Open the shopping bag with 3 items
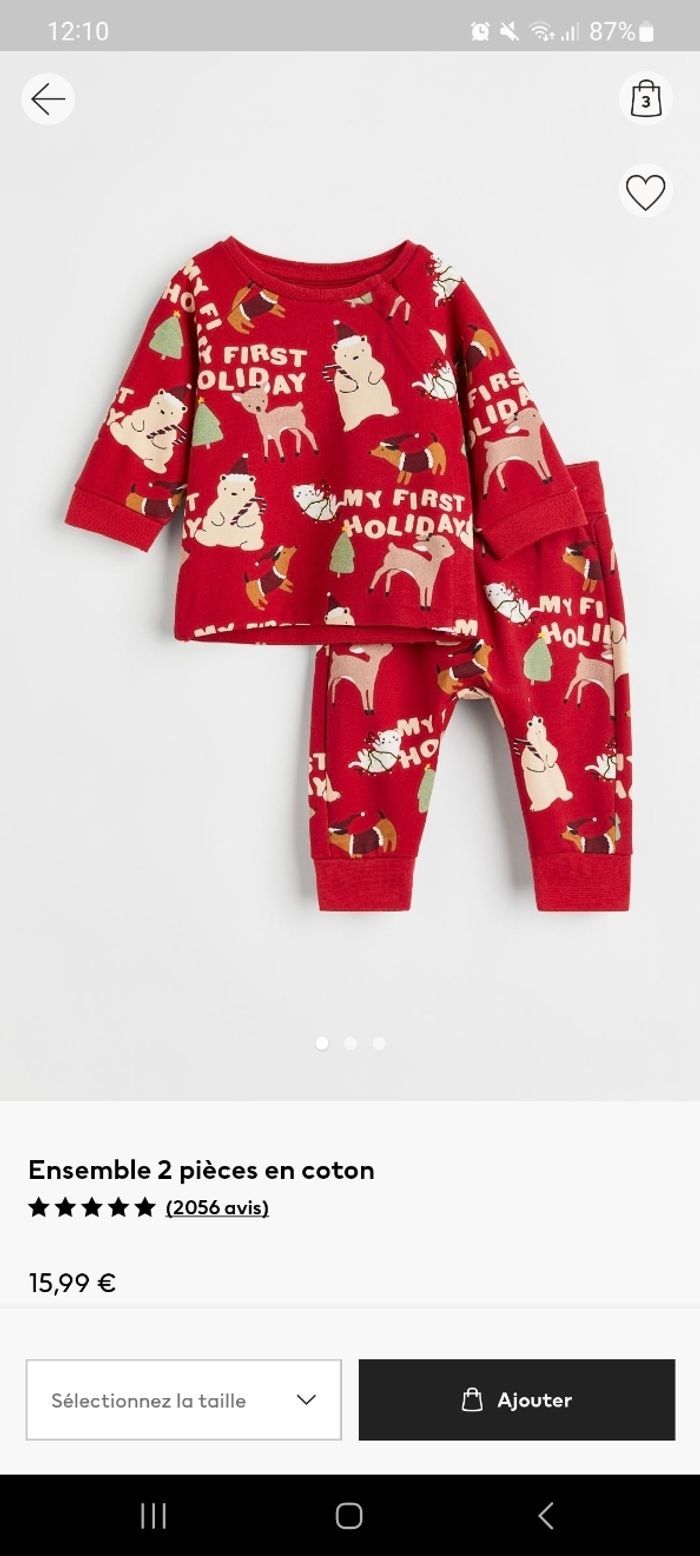 point(646,99)
